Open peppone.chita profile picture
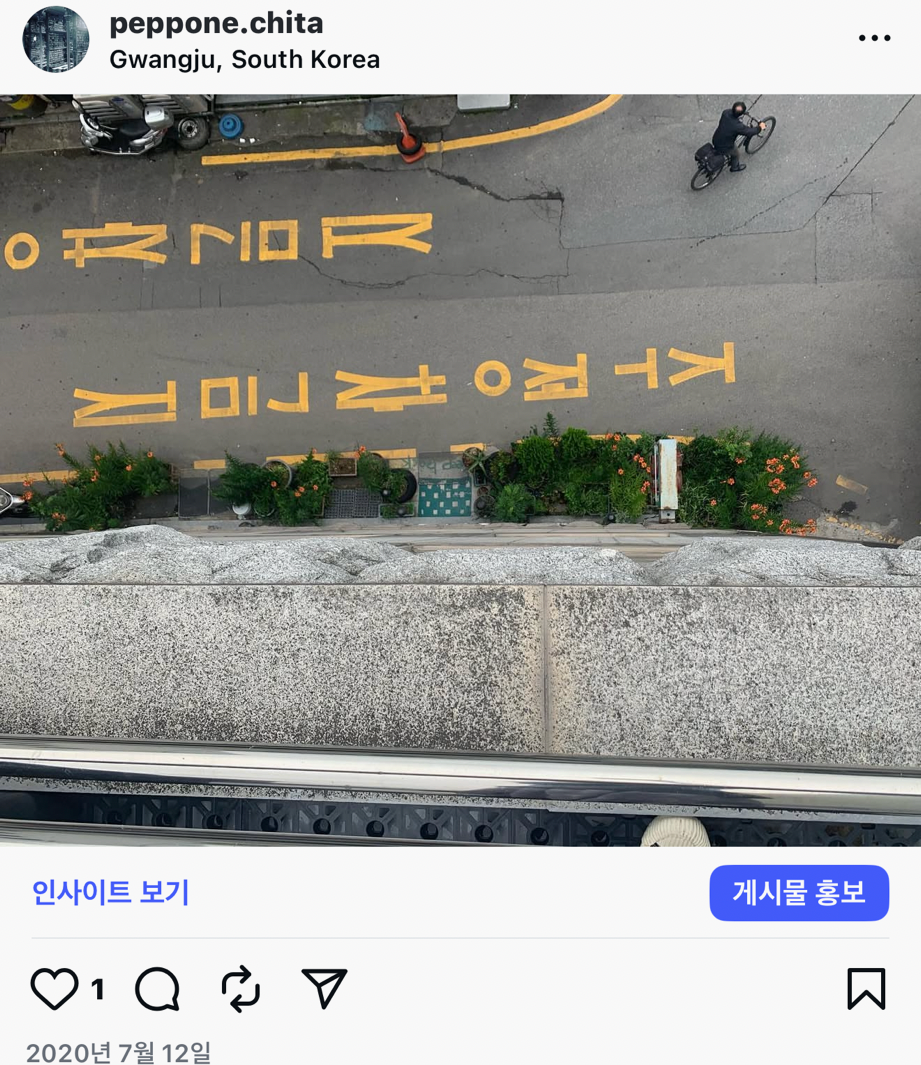Screen dimensions: 921x1065 pyautogui.click(x=56, y=39)
